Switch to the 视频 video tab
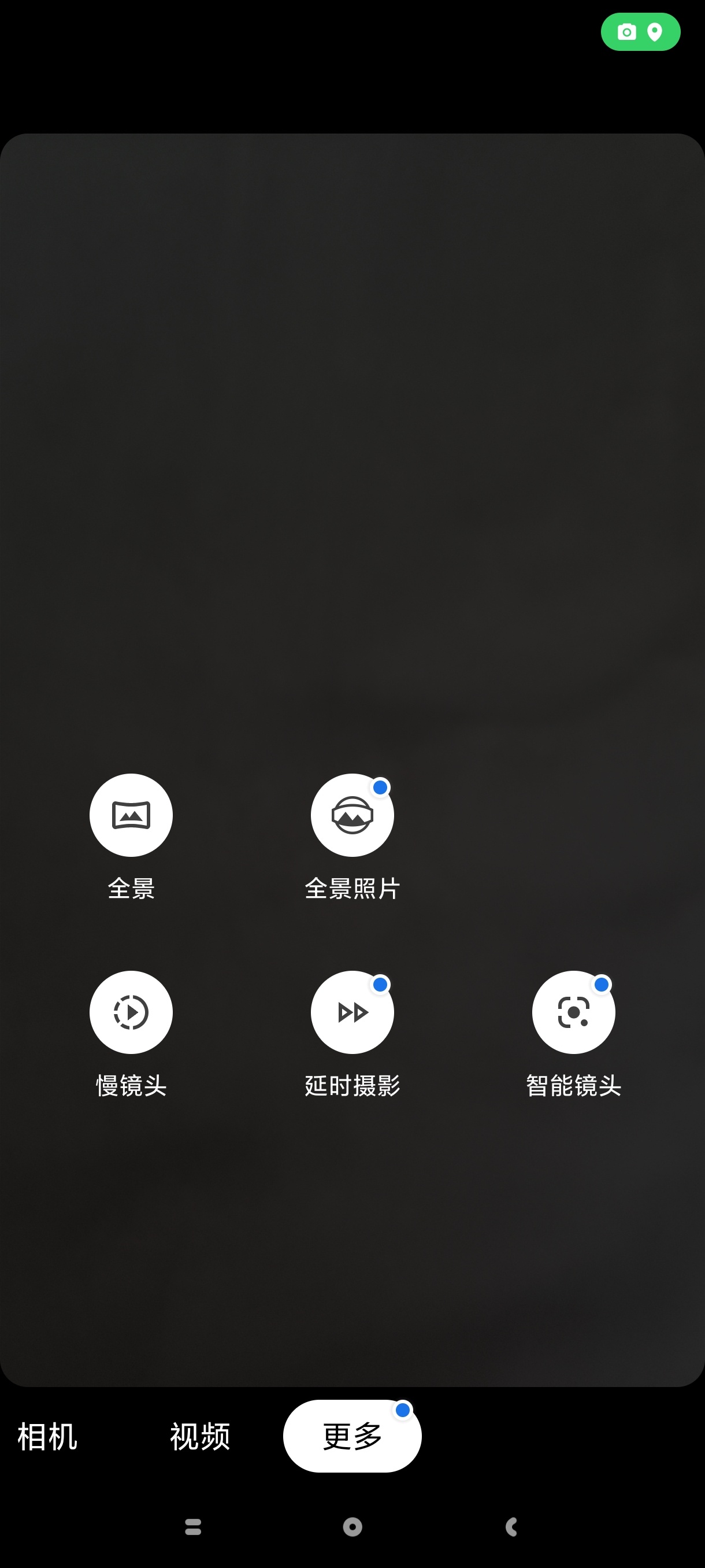 199,1437
